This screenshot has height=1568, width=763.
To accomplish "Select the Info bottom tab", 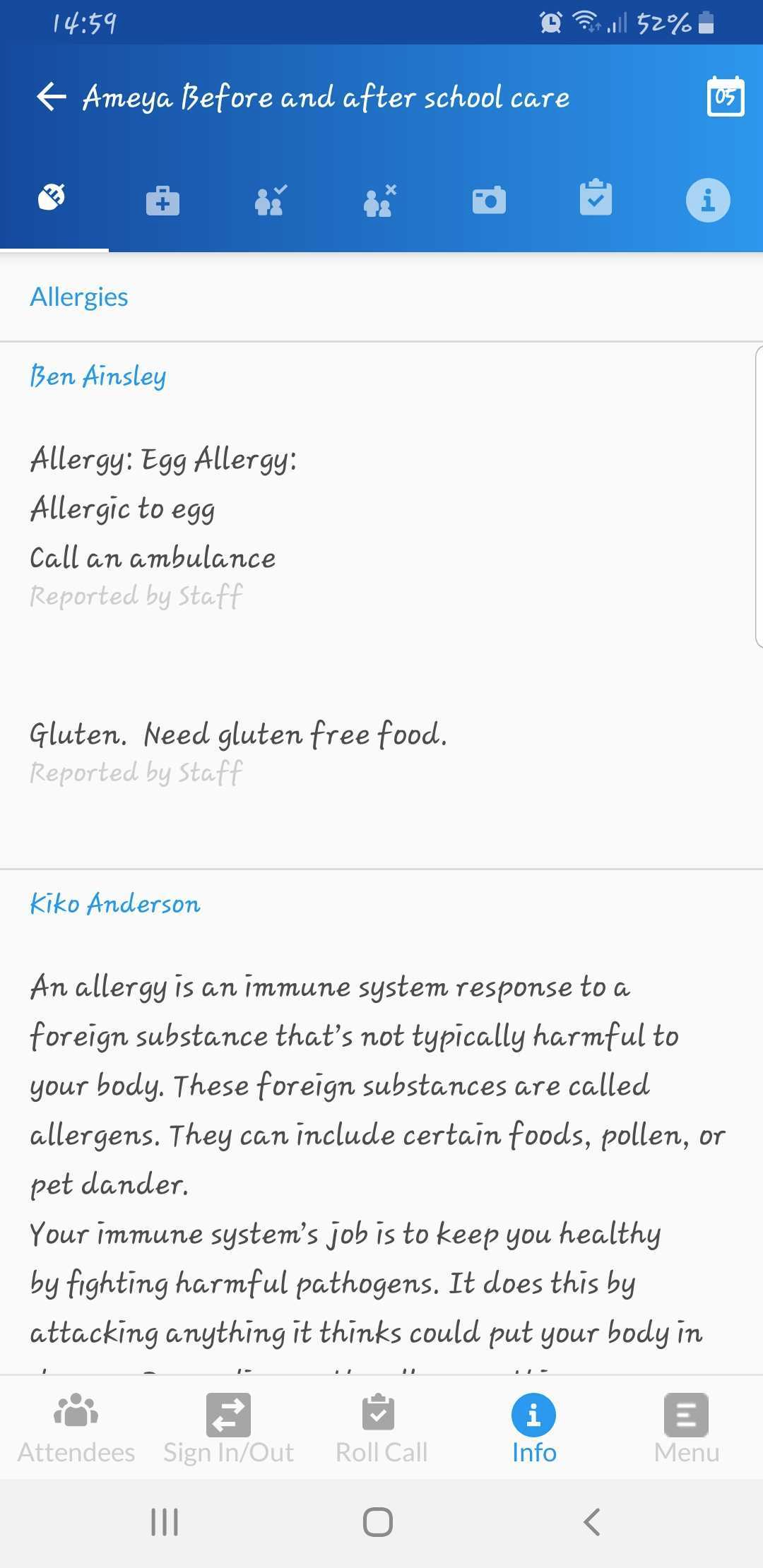I will click(534, 1429).
